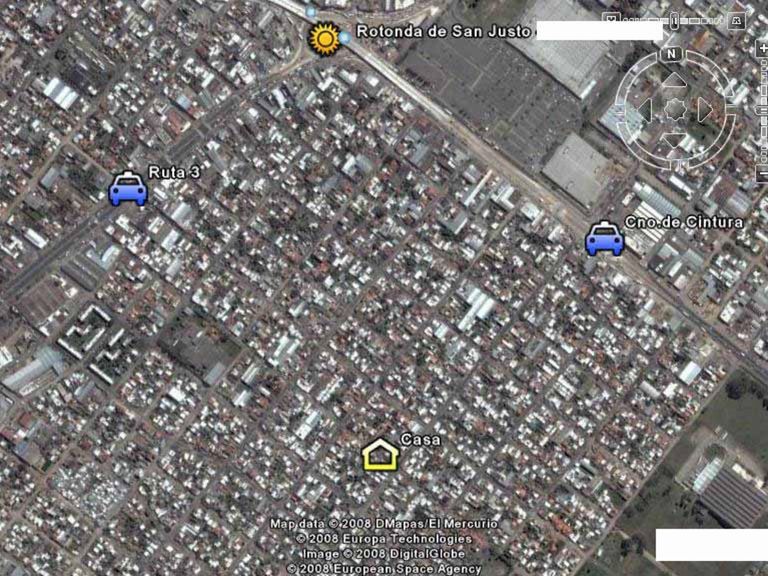Tap the Cno. de Cintura taxi placemark
The image size is (768, 576).
604,239
